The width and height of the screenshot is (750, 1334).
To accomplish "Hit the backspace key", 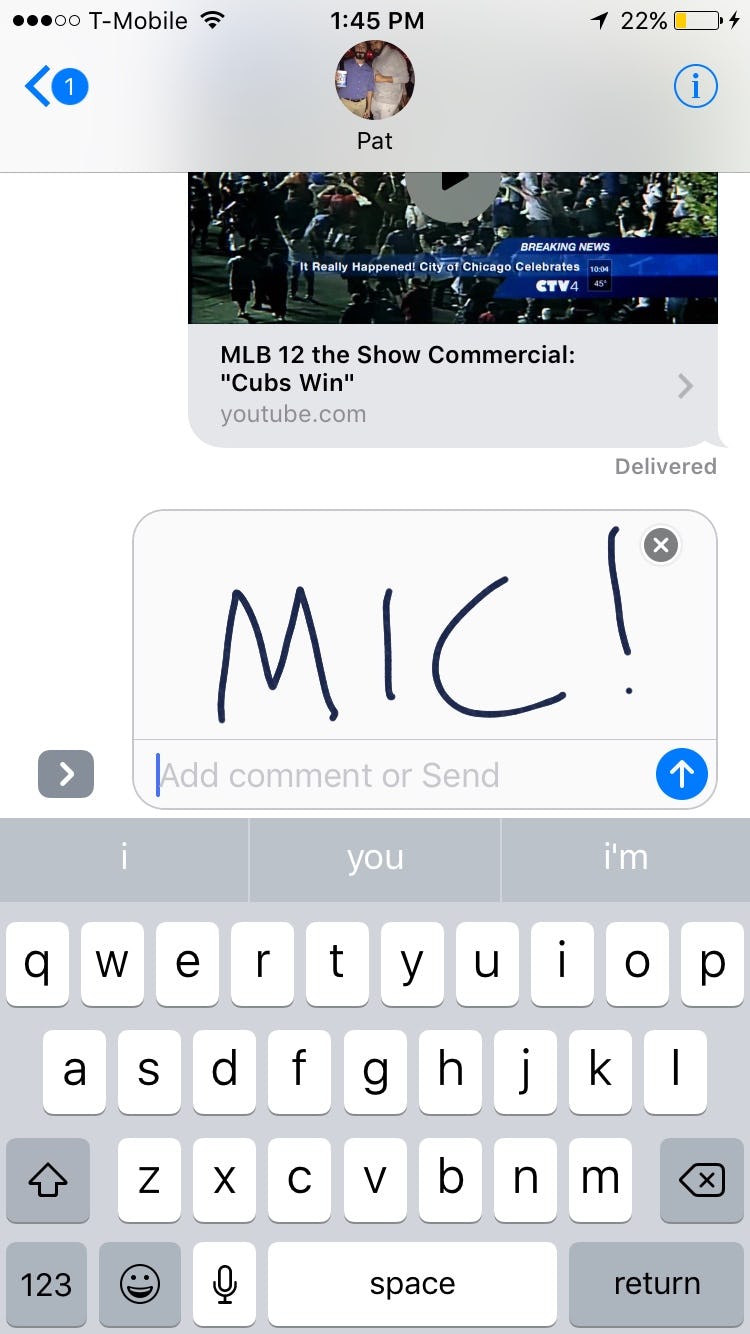I will (x=701, y=1180).
